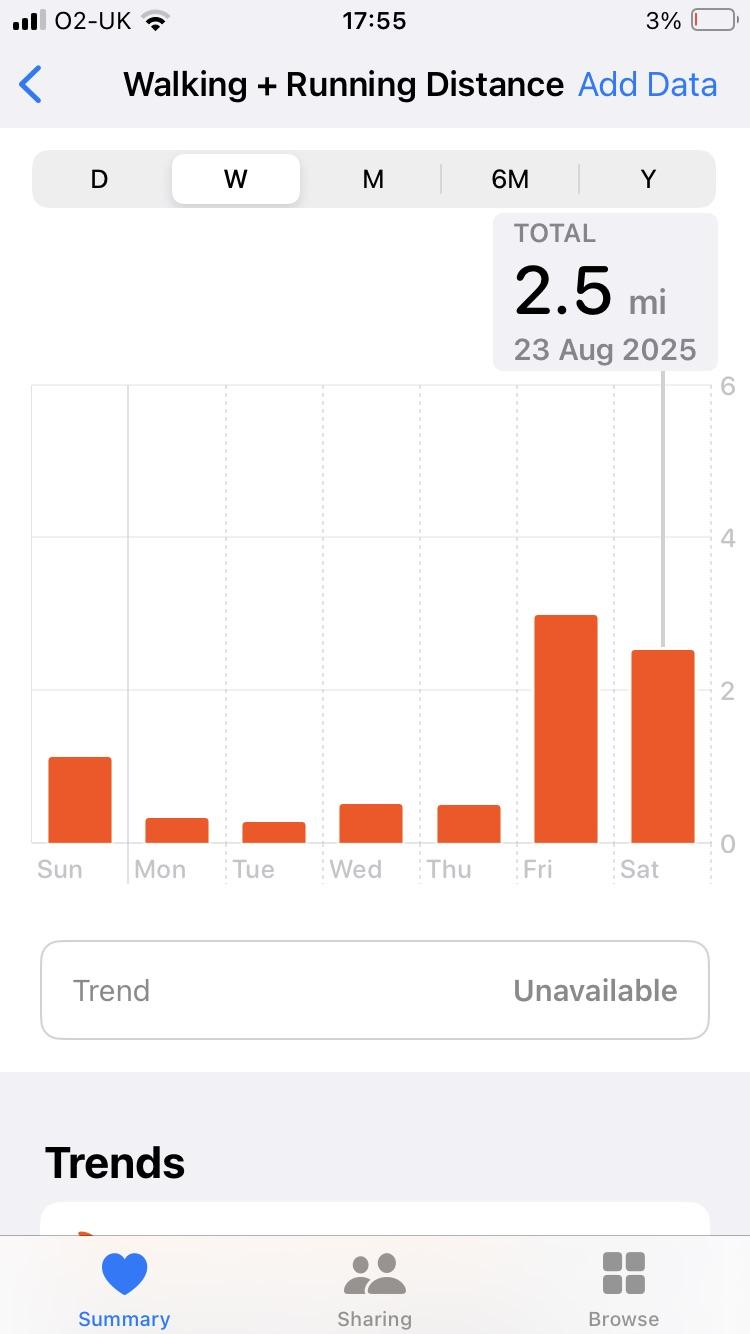Select Sunday's bar in the chart
The width and height of the screenshot is (750, 1334).
(x=80, y=800)
